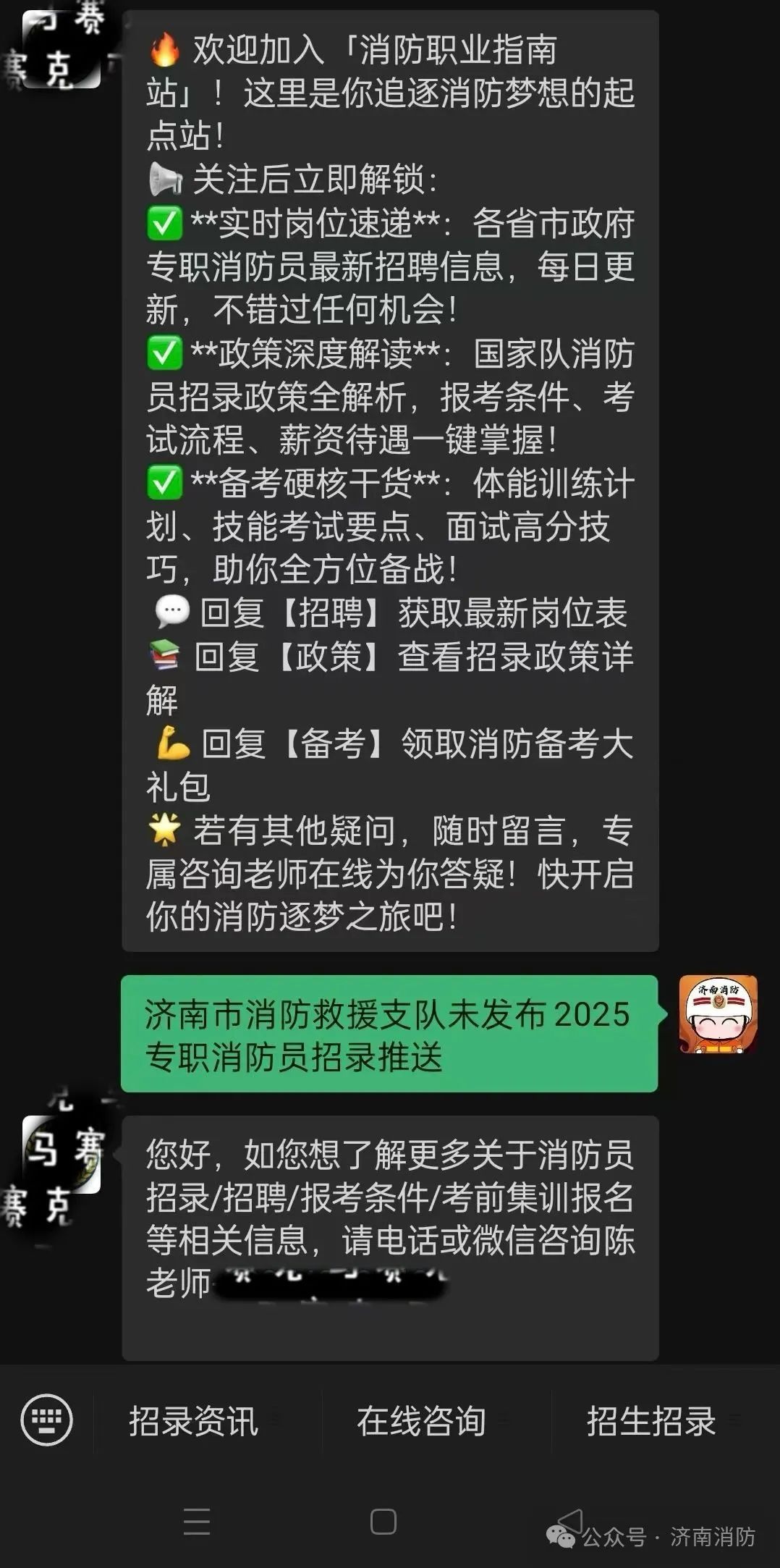Tap the 欢迎加入 welcome message bubble
Viewport: 780px width, 1568px height.
tap(391, 471)
